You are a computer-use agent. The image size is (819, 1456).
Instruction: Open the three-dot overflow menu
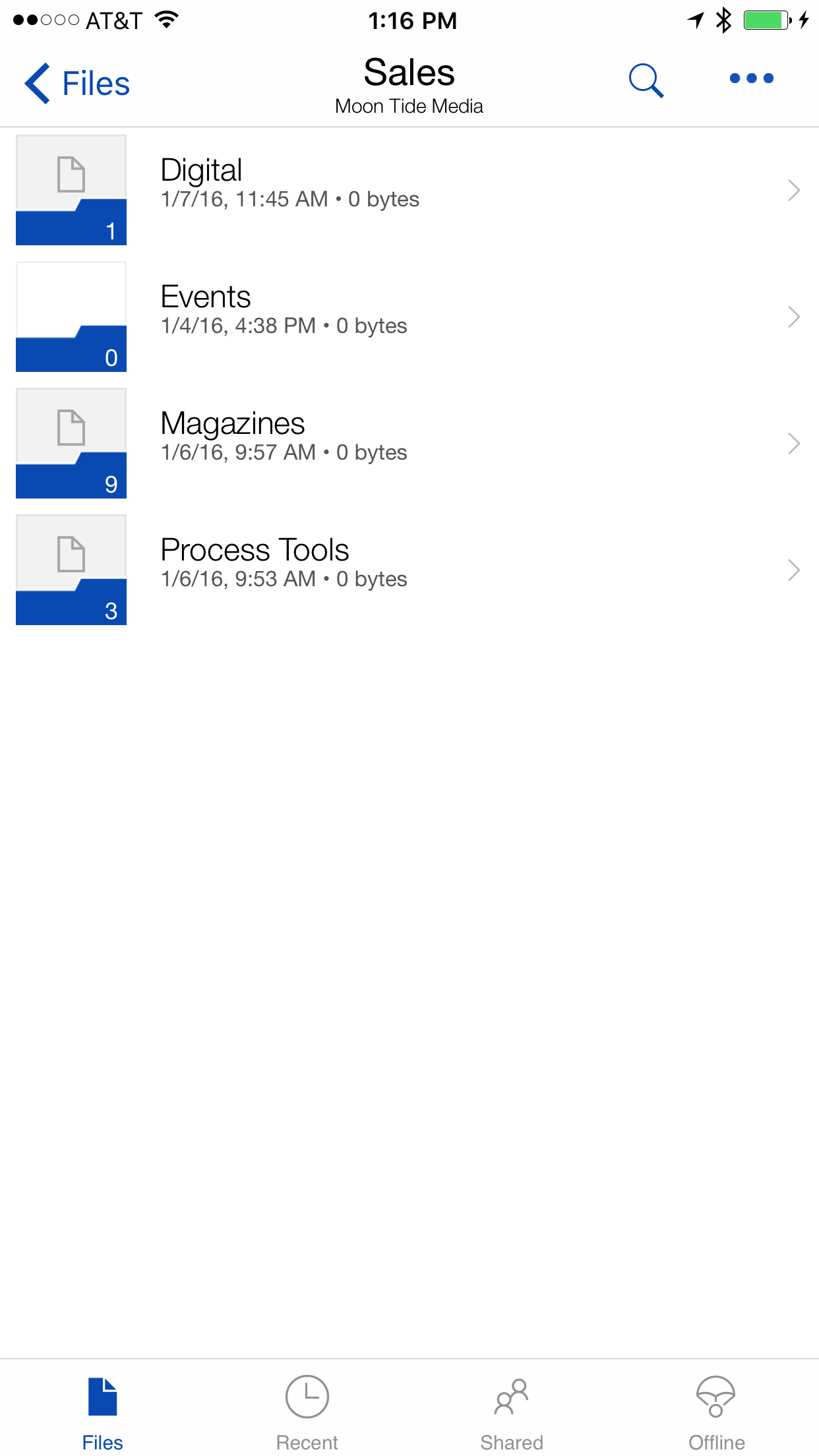[x=751, y=78]
